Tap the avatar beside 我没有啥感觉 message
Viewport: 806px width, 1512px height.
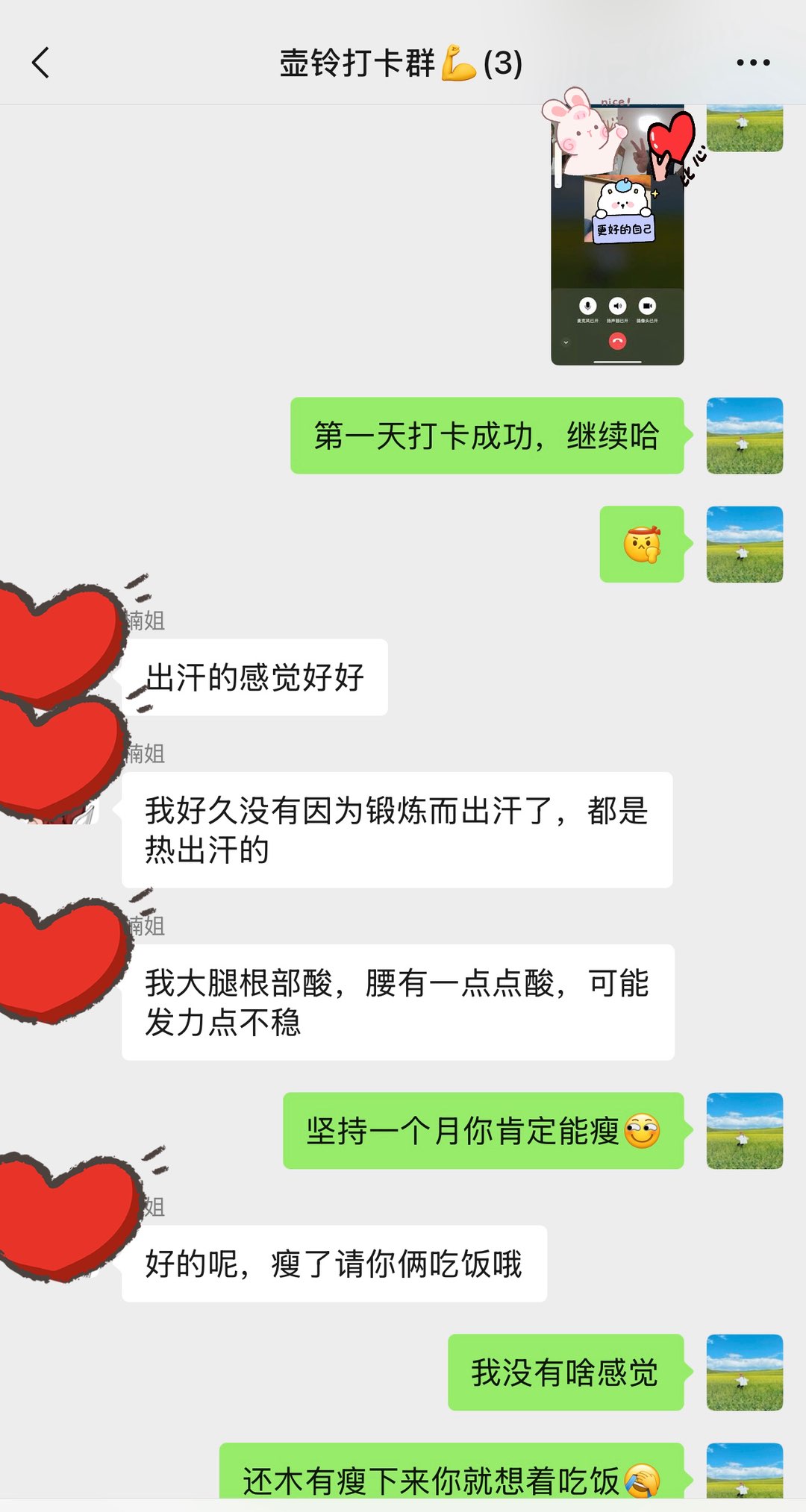click(x=744, y=1372)
